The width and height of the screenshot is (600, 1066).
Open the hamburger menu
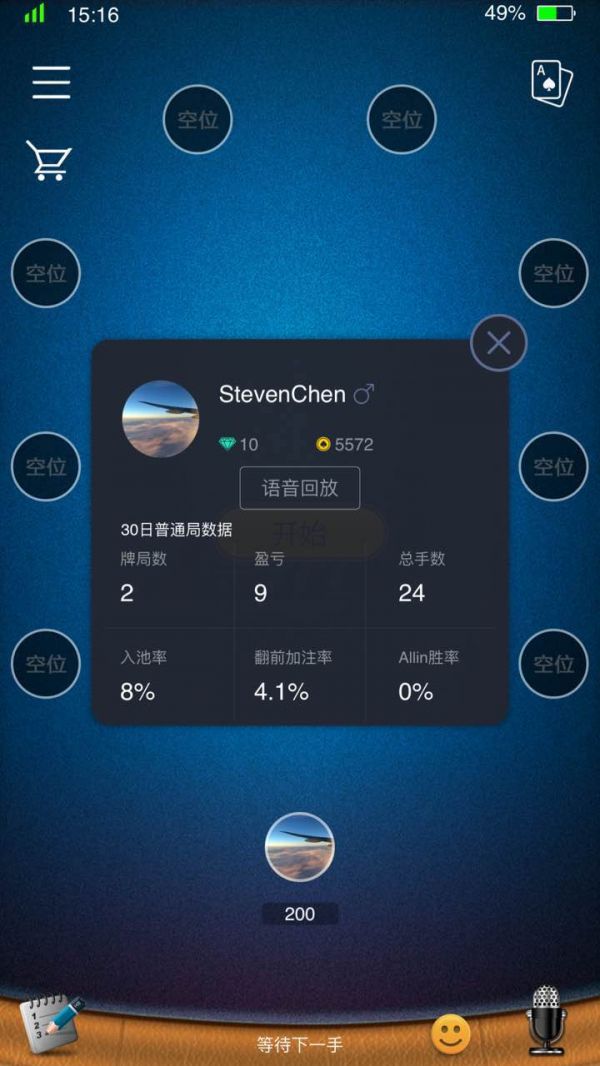pyautogui.click(x=51, y=82)
